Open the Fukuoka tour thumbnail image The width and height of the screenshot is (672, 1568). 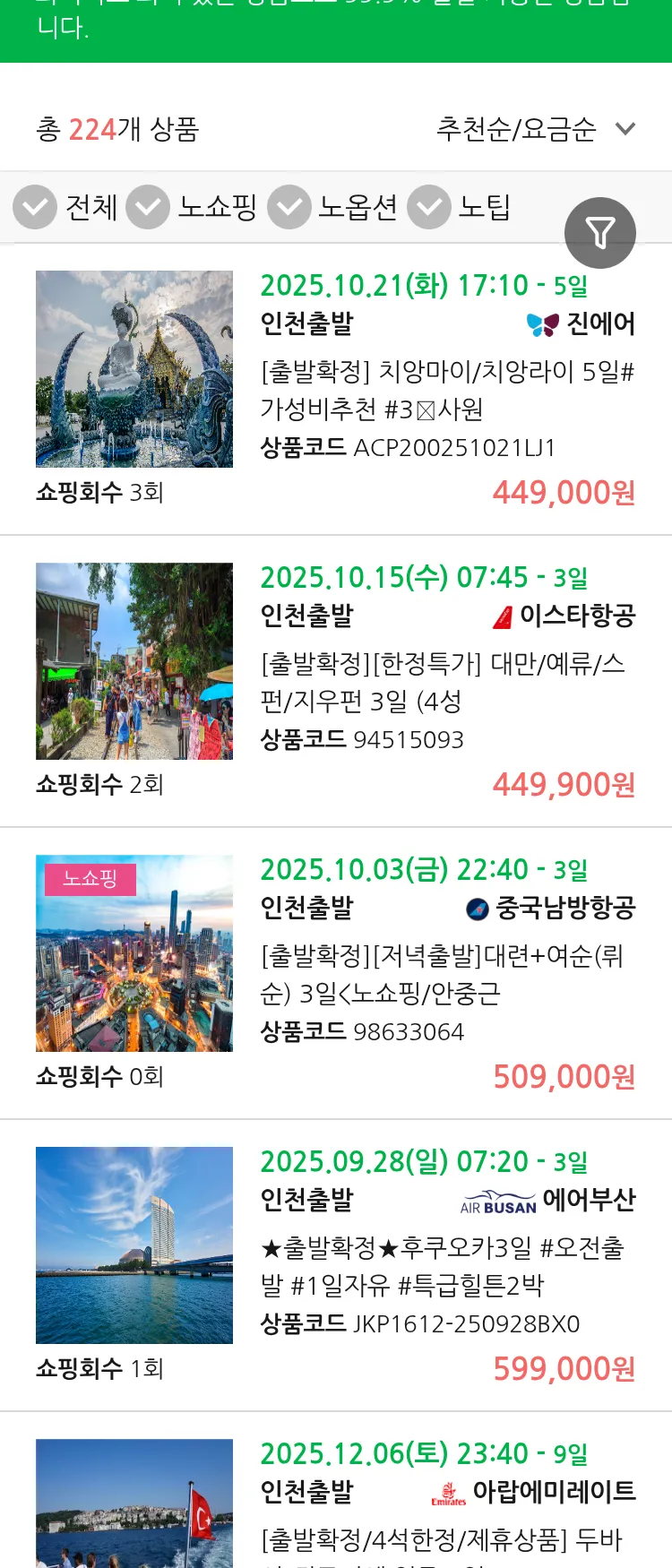tap(134, 1245)
